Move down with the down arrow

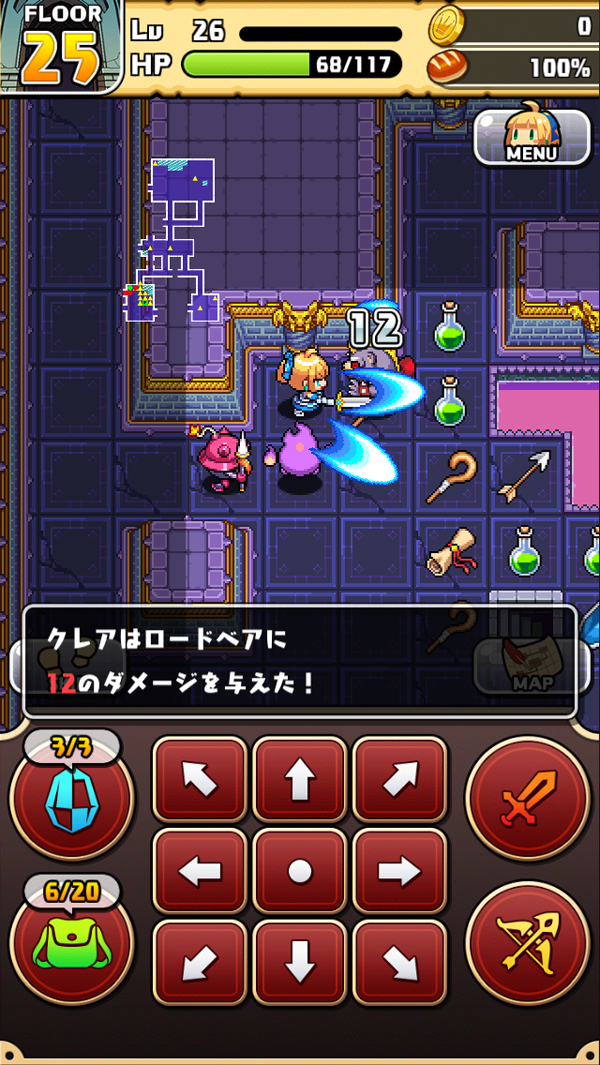(300, 963)
